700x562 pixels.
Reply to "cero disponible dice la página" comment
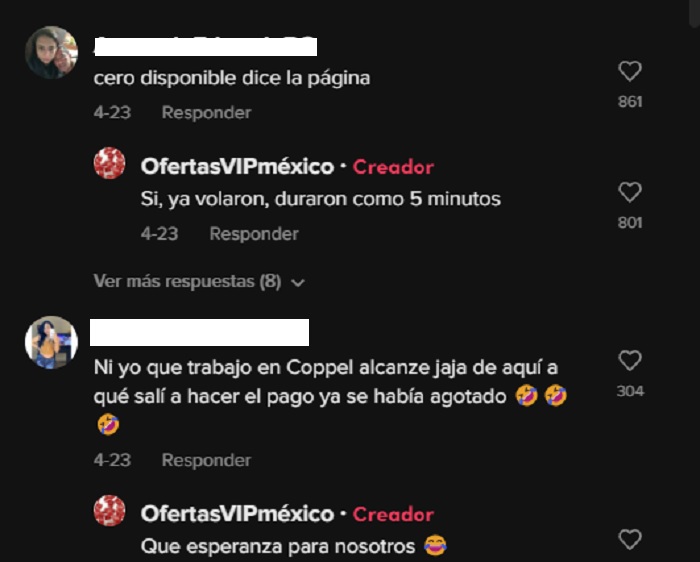point(206,113)
